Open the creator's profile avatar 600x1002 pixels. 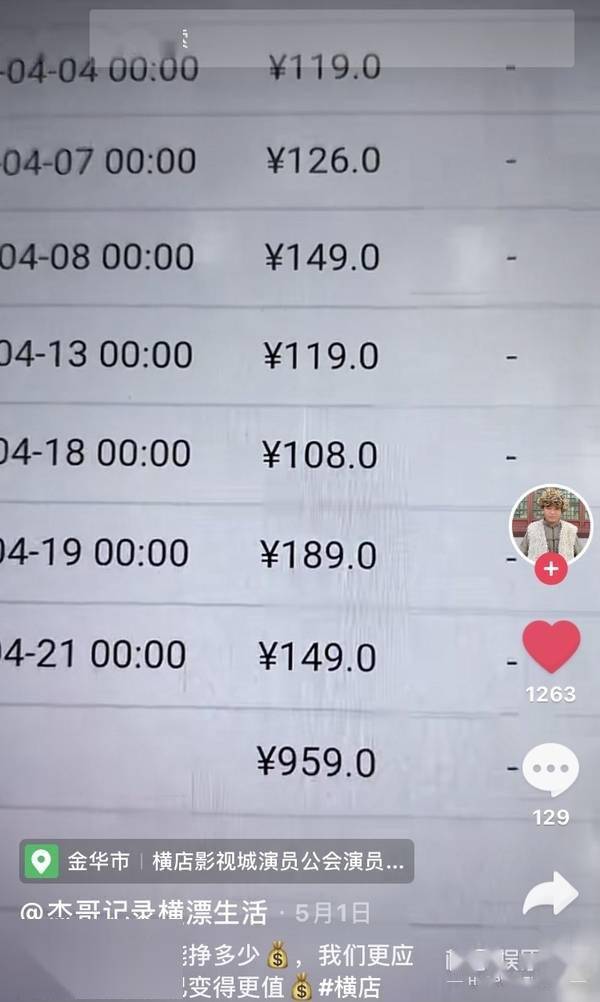click(x=551, y=525)
